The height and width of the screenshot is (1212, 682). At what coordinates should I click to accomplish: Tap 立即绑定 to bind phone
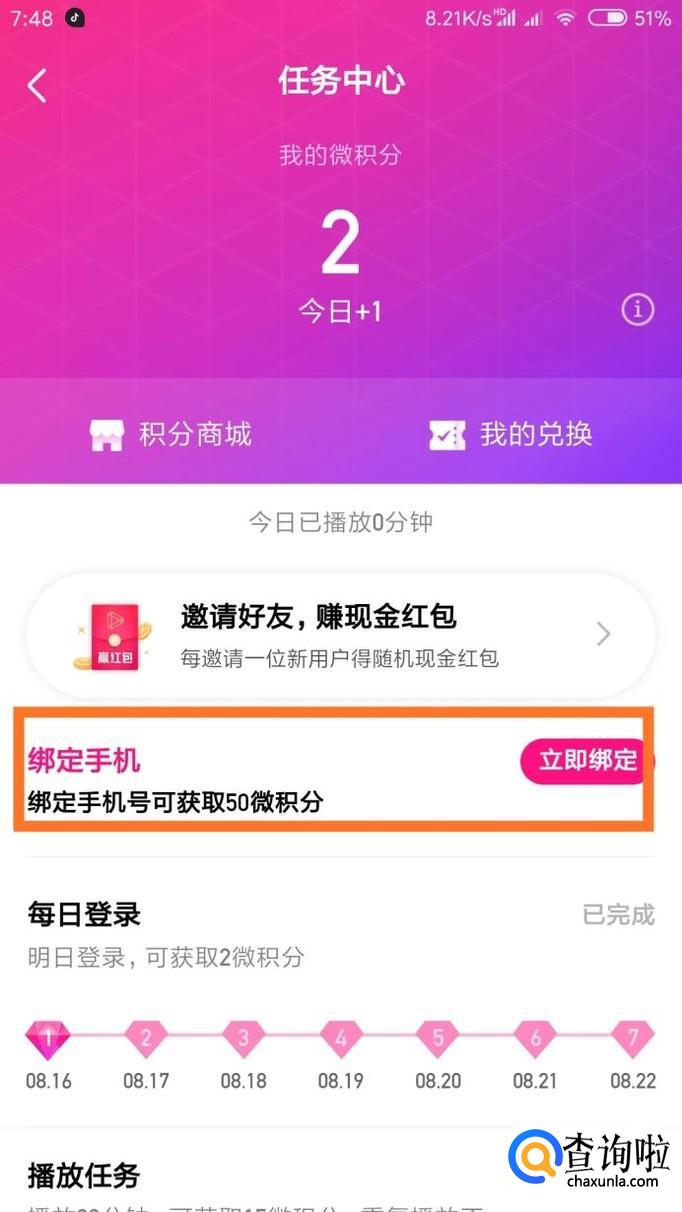pos(586,761)
